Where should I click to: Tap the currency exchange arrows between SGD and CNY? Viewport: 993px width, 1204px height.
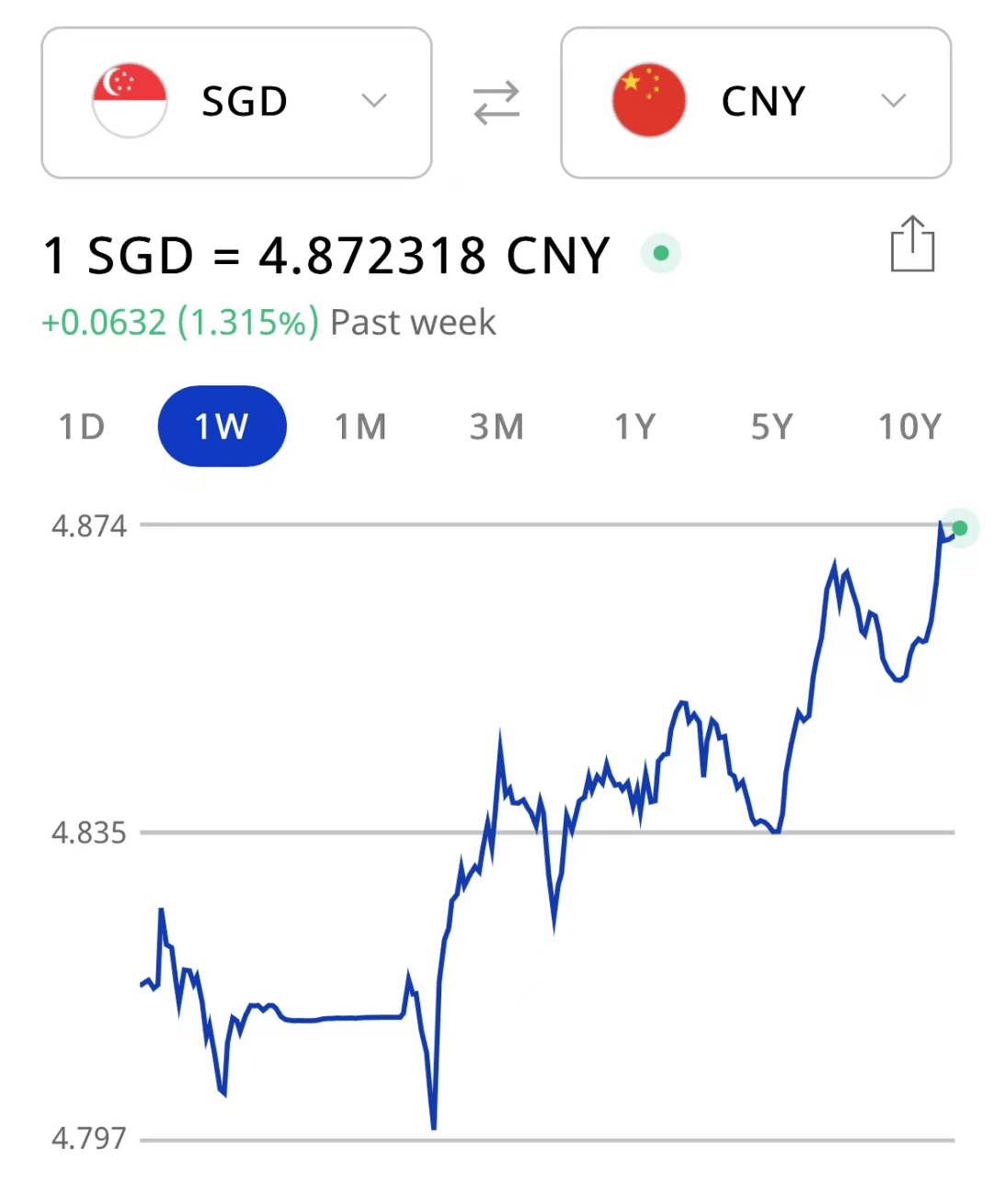[x=496, y=101]
